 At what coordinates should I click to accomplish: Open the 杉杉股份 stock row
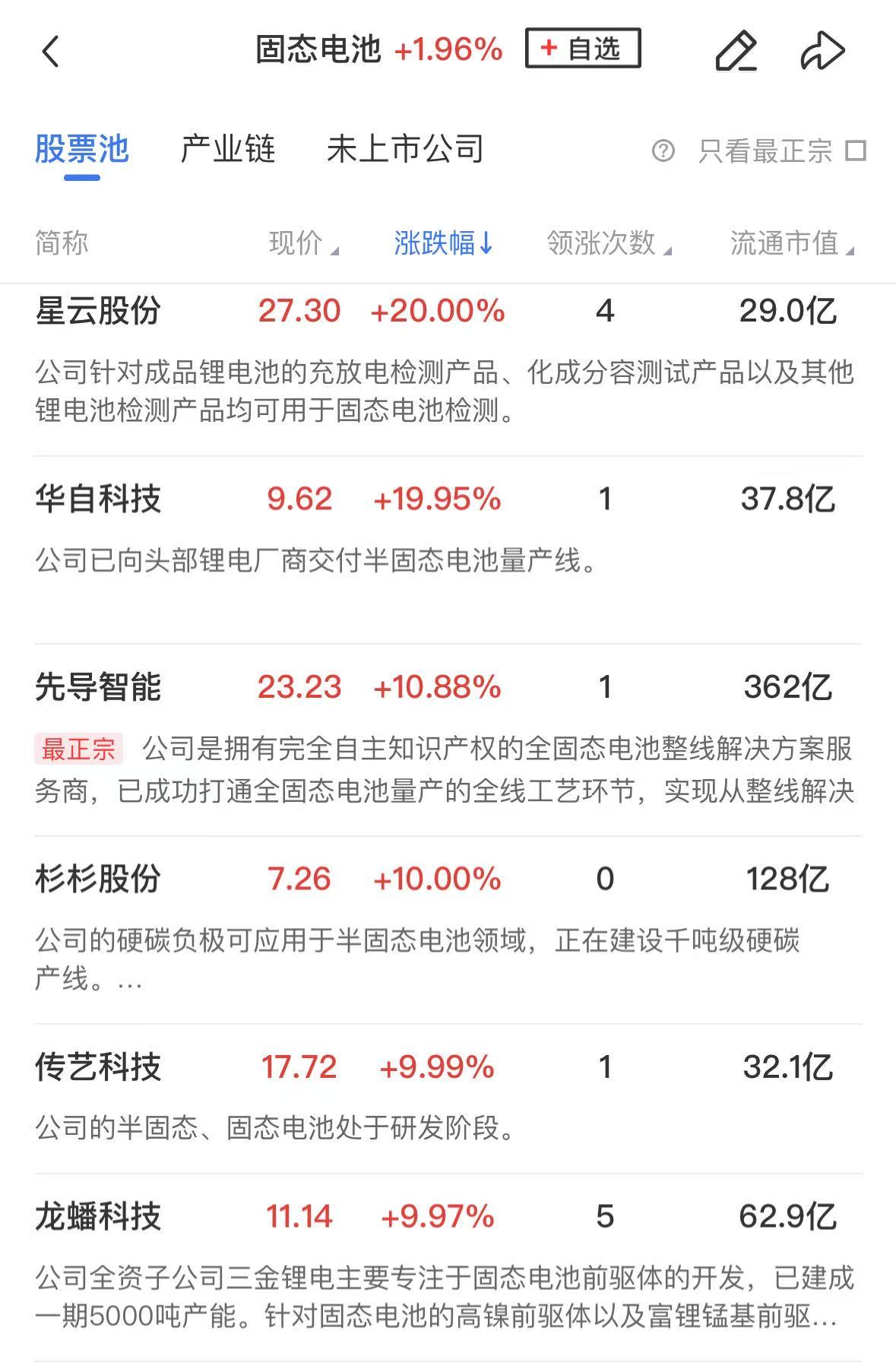[99, 879]
